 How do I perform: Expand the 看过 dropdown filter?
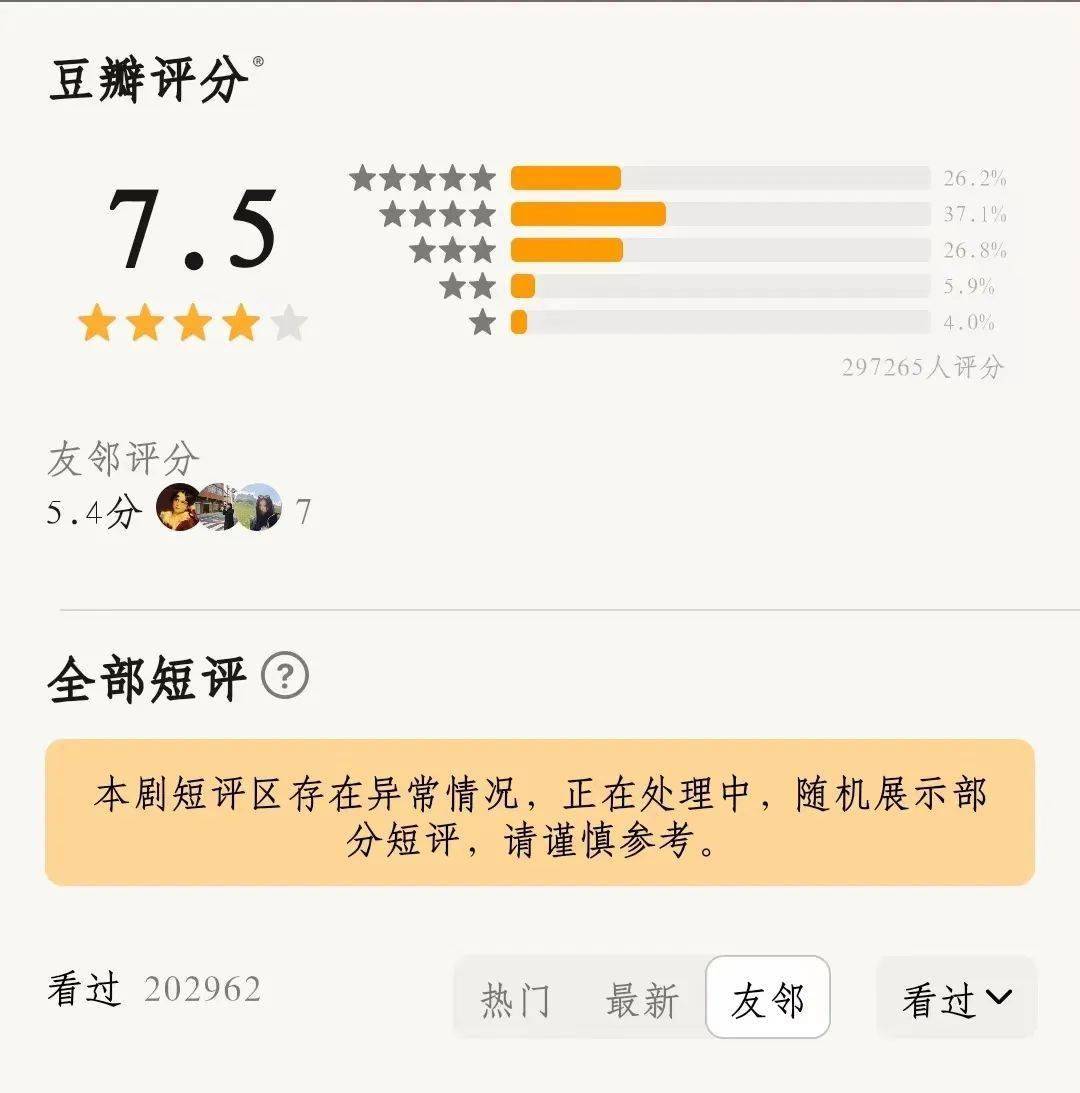tap(956, 998)
